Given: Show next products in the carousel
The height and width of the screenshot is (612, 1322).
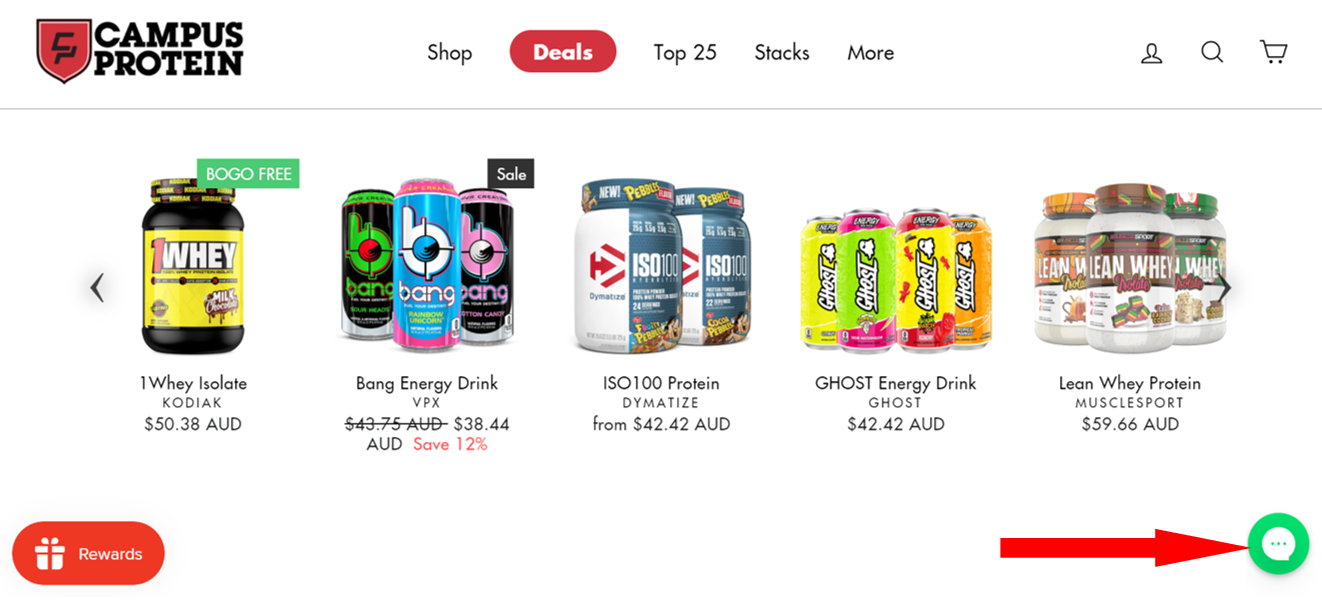Looking at the screenshot, I should (x=1224, y=288).
